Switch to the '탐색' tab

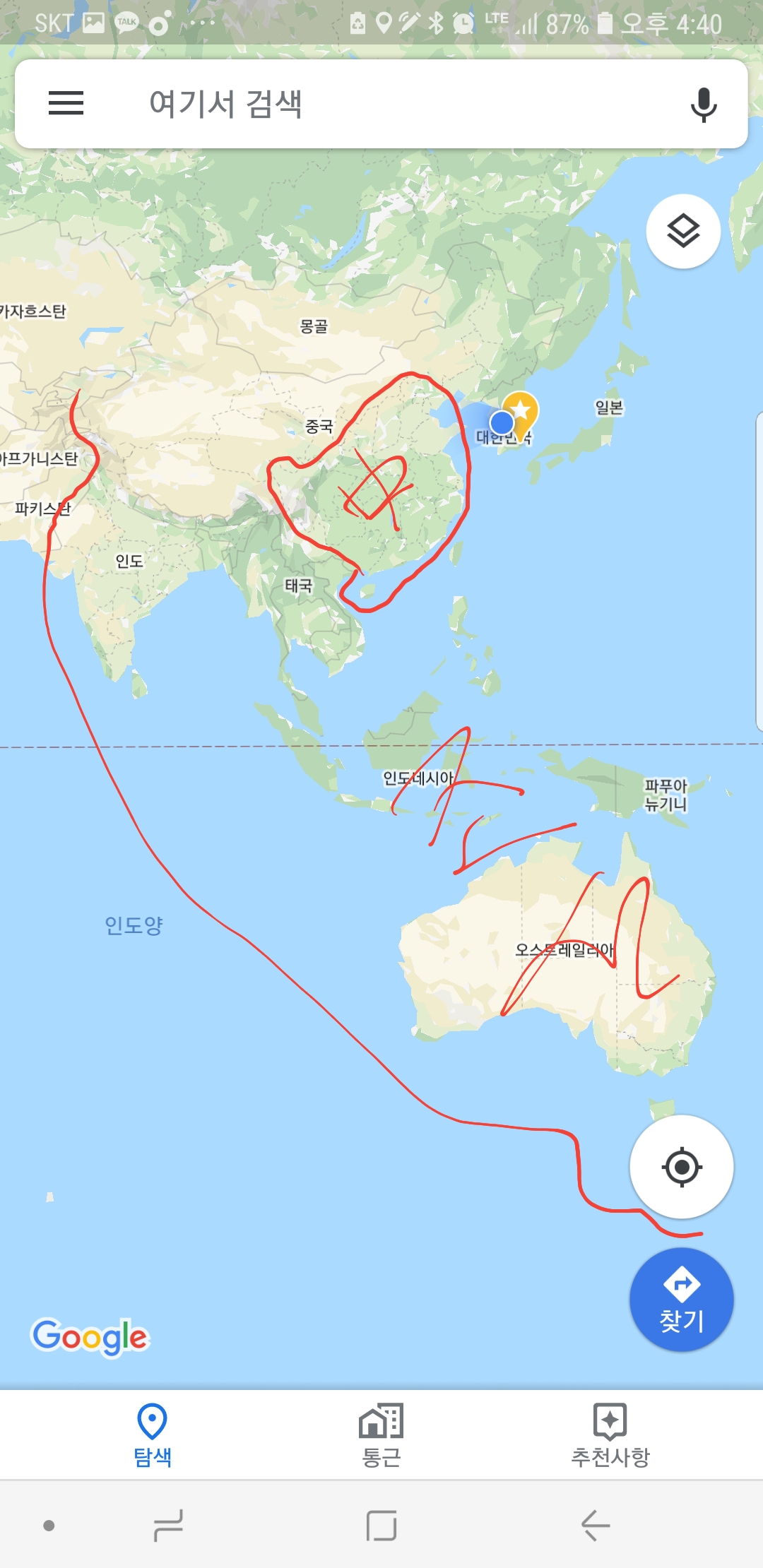[x=153, y=1435]
